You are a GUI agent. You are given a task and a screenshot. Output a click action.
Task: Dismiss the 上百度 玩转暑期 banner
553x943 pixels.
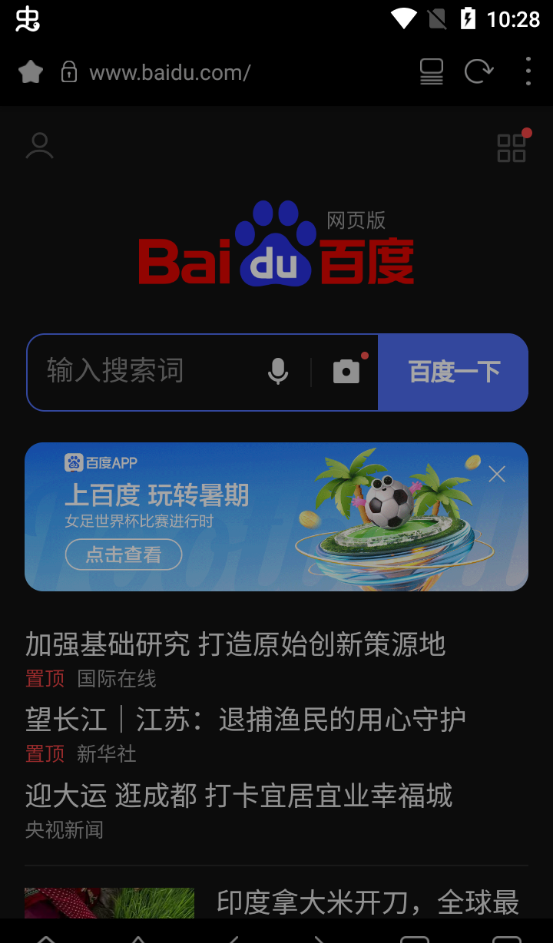(x=497, y=475)
